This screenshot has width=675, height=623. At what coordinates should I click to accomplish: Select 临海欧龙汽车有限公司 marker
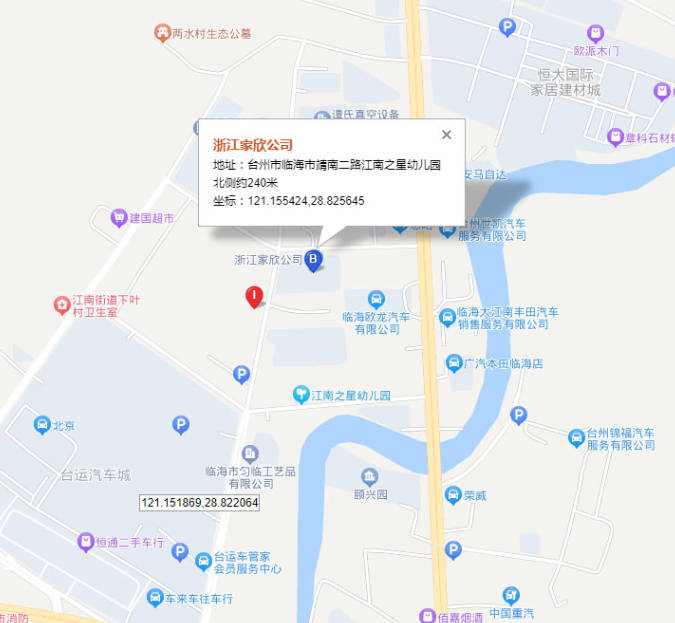coord(376,298)
